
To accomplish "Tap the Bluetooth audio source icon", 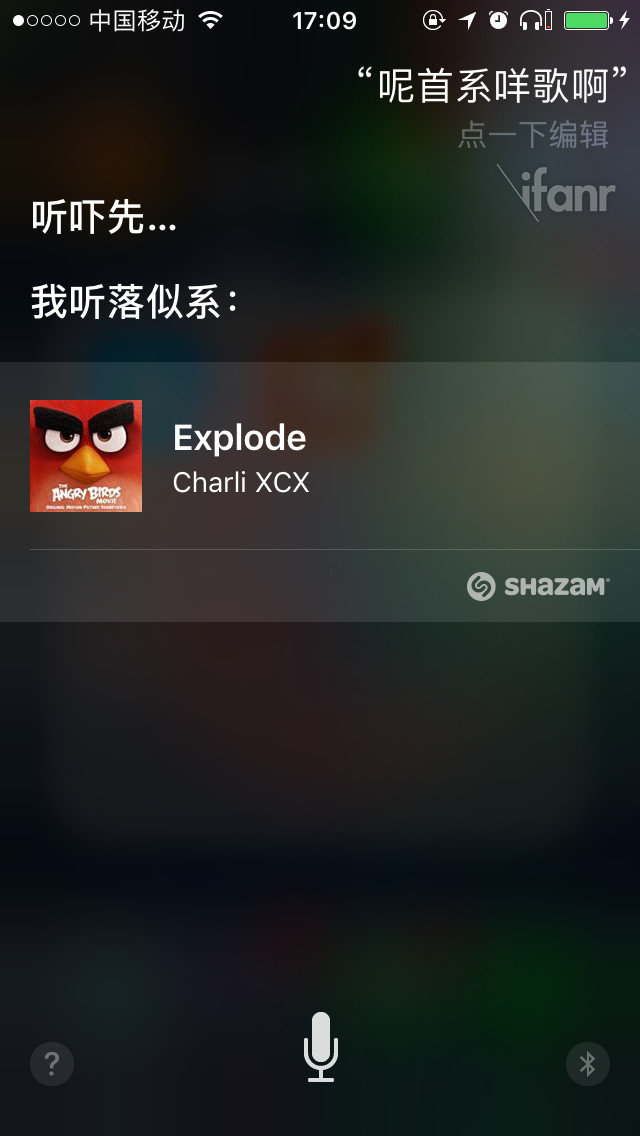I will [588, 1064].
